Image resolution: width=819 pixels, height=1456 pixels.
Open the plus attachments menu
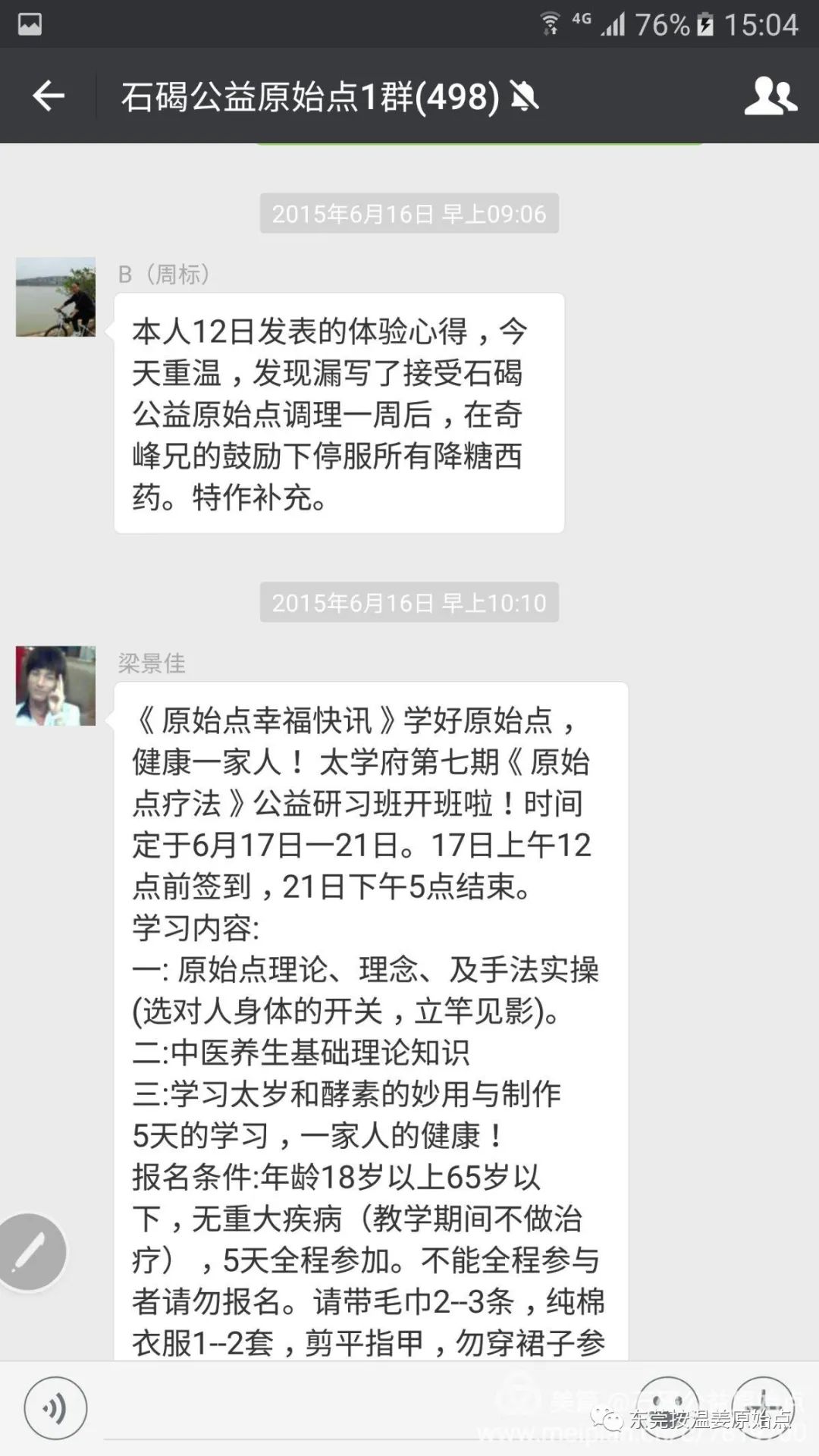pos(763,1408)
